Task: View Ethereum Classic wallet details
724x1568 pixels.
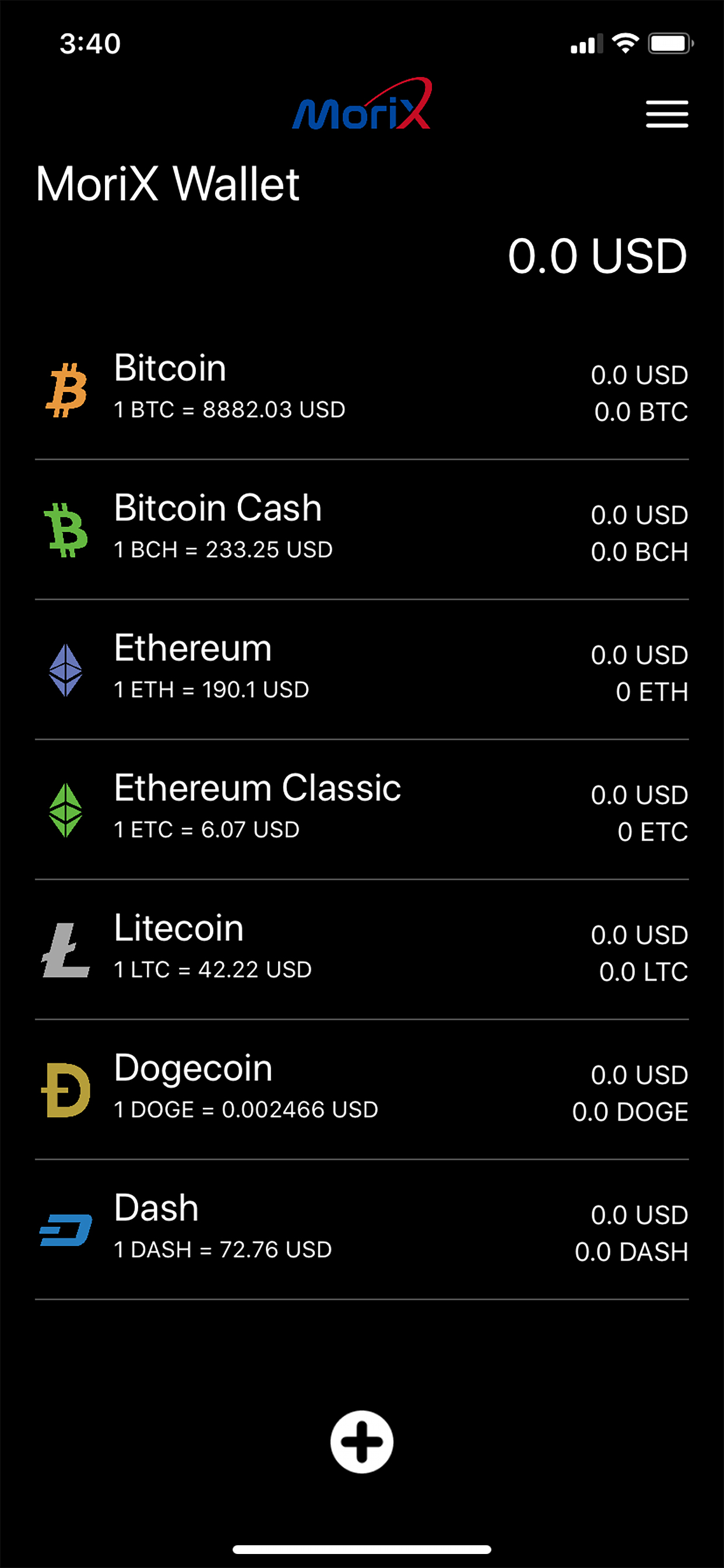Action: (362, 810)
